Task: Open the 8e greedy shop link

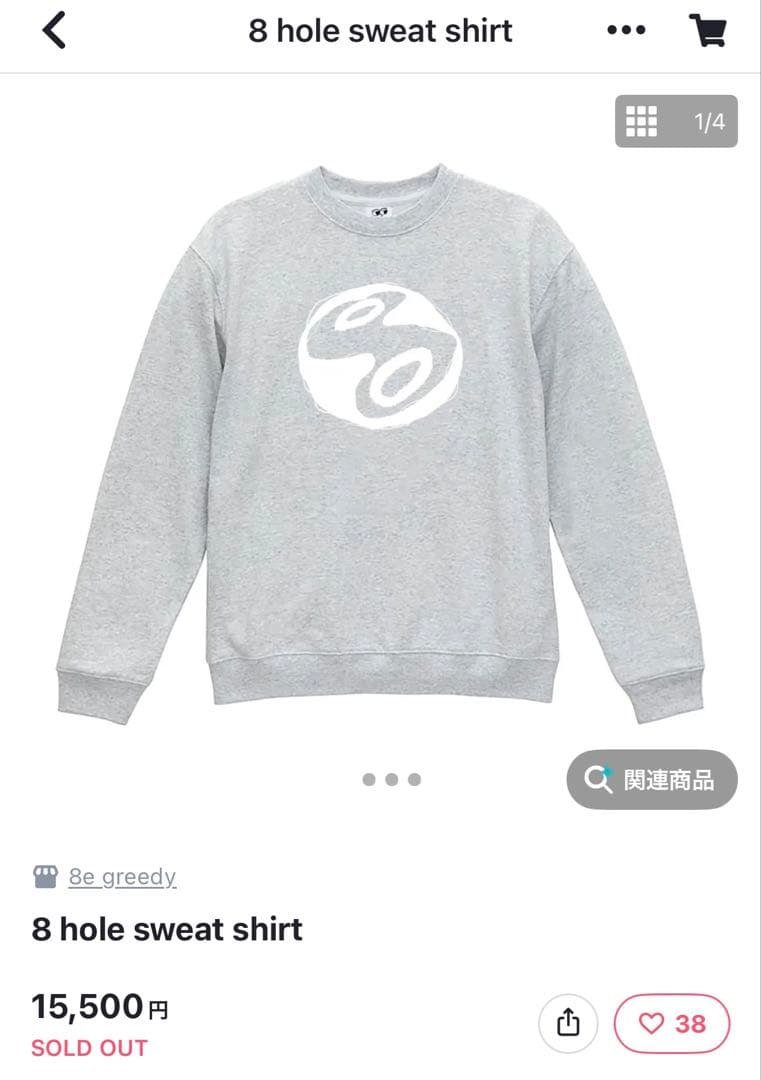Action: coord(121,877)
